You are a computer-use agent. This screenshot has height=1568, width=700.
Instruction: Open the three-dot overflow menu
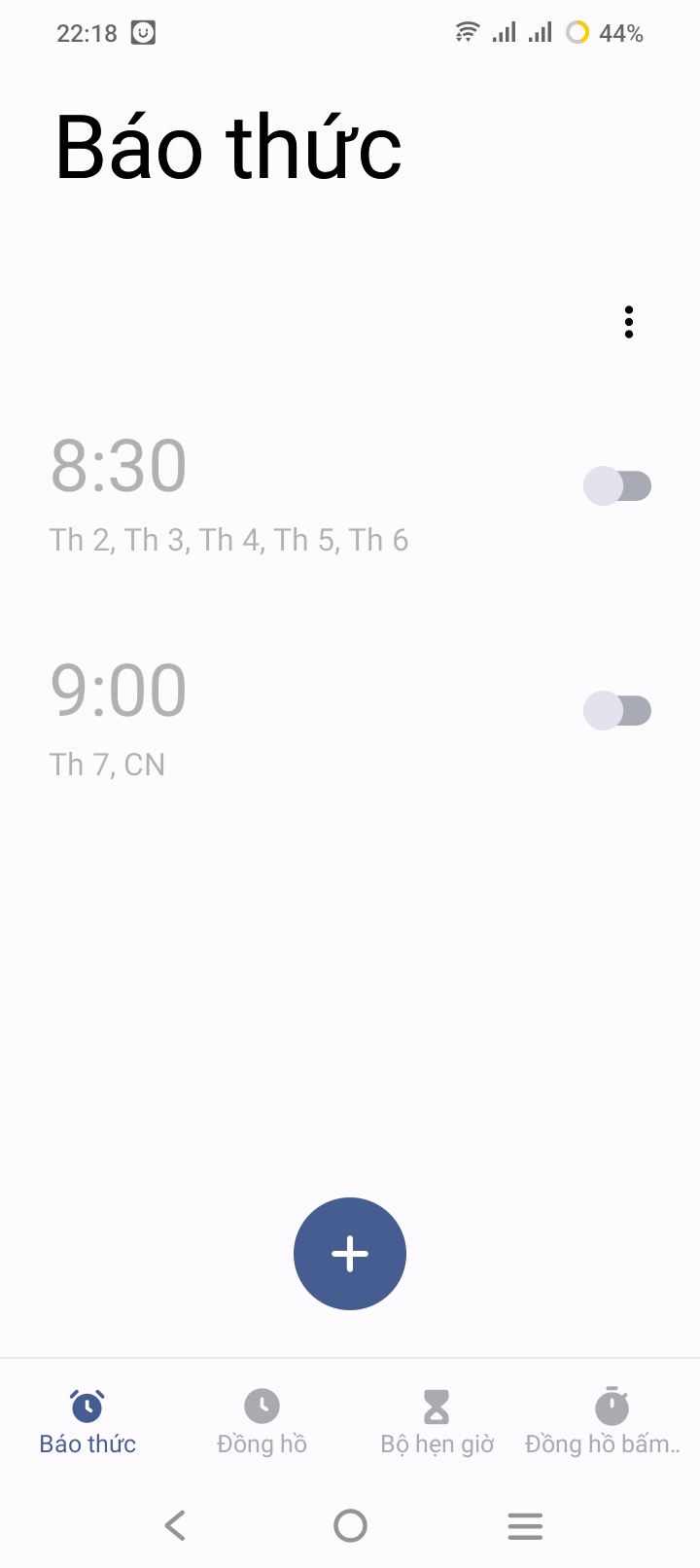coord(629,322)
